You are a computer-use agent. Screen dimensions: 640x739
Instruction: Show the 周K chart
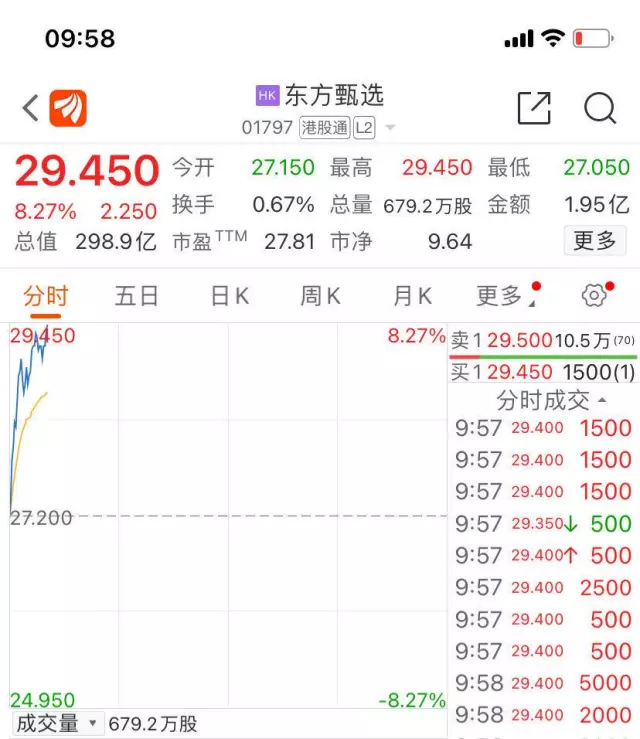pos(320,296)
